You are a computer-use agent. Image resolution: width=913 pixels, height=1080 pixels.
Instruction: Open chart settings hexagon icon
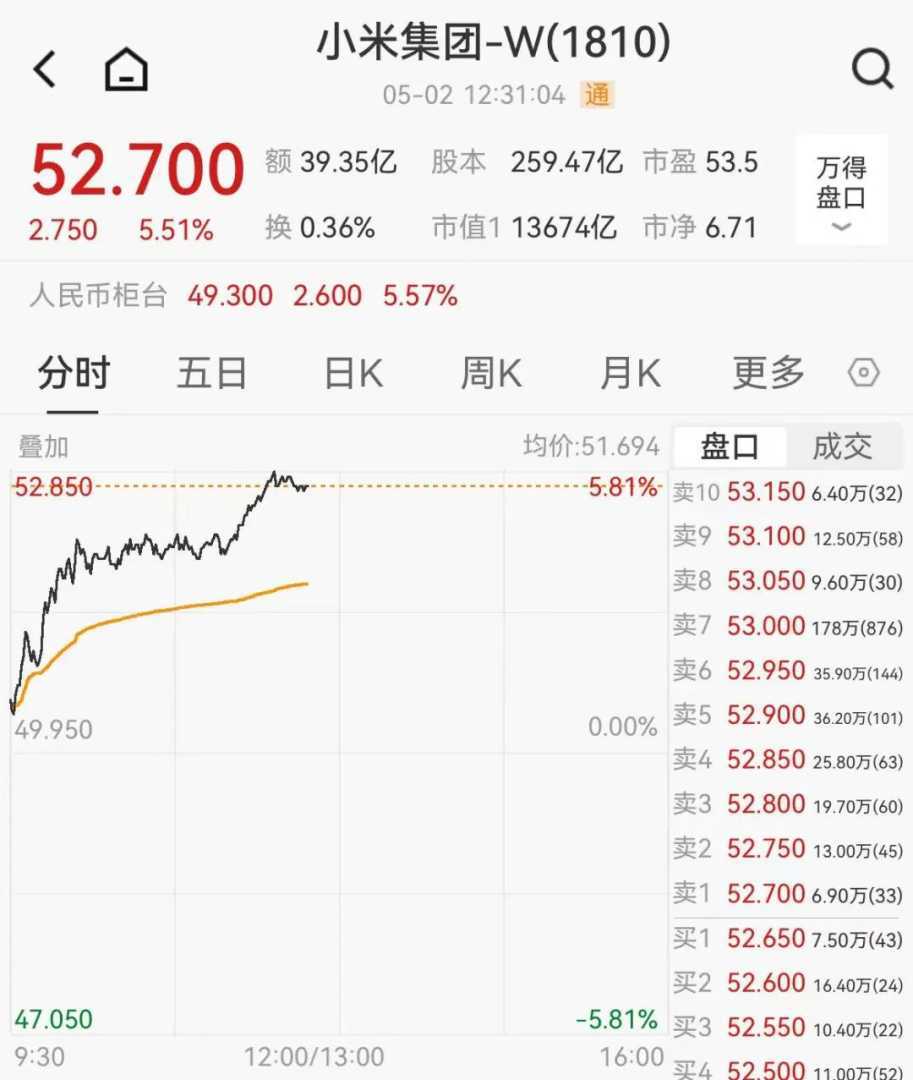pyautogui.click(x=863, y=373)
